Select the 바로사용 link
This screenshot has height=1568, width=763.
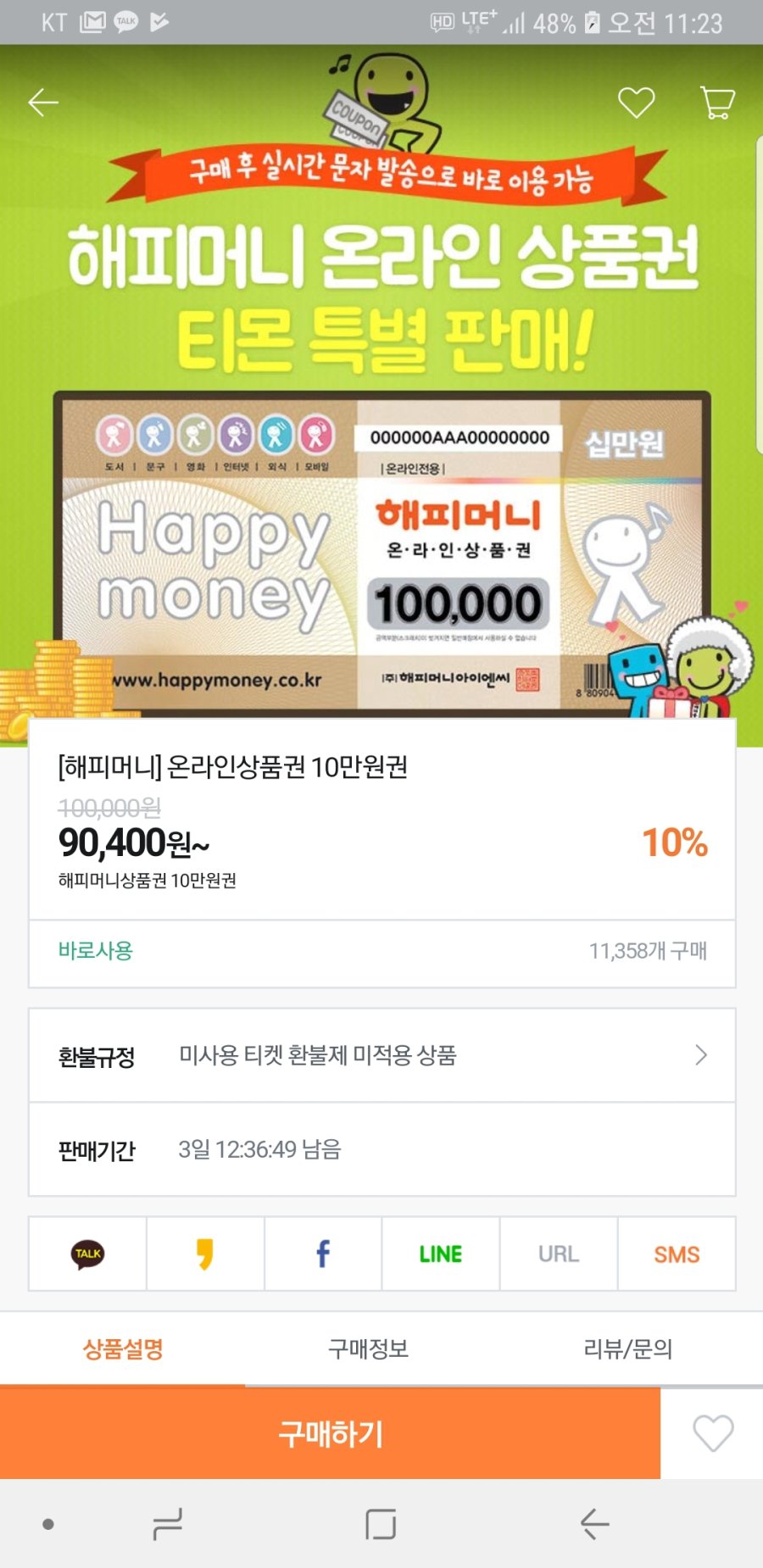tap(97, 950)
